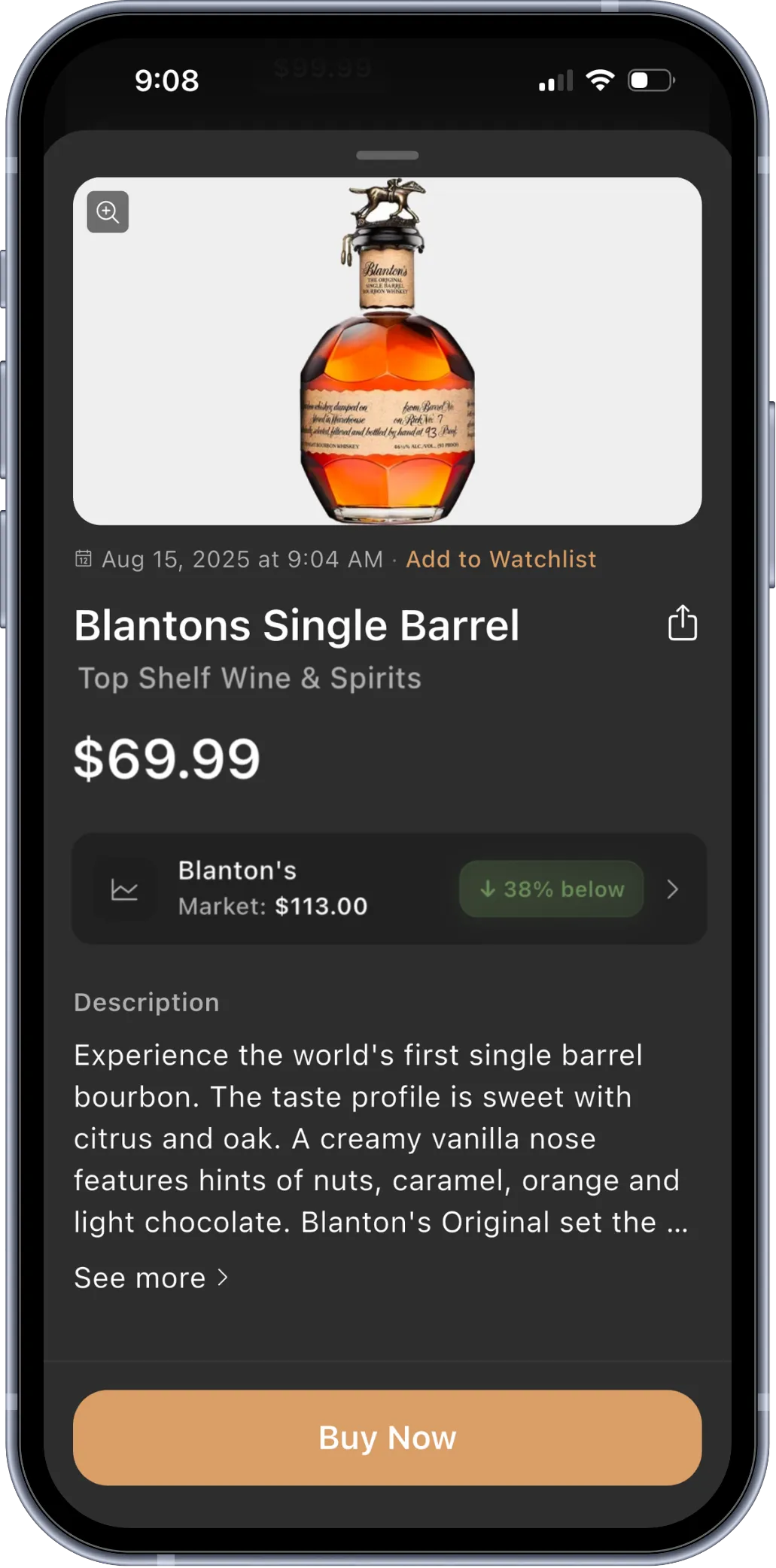Add Blantons Single Barrel to the Watchlist
The height and width of the screenshot is (1568, 776).
(x=501, y=559)
